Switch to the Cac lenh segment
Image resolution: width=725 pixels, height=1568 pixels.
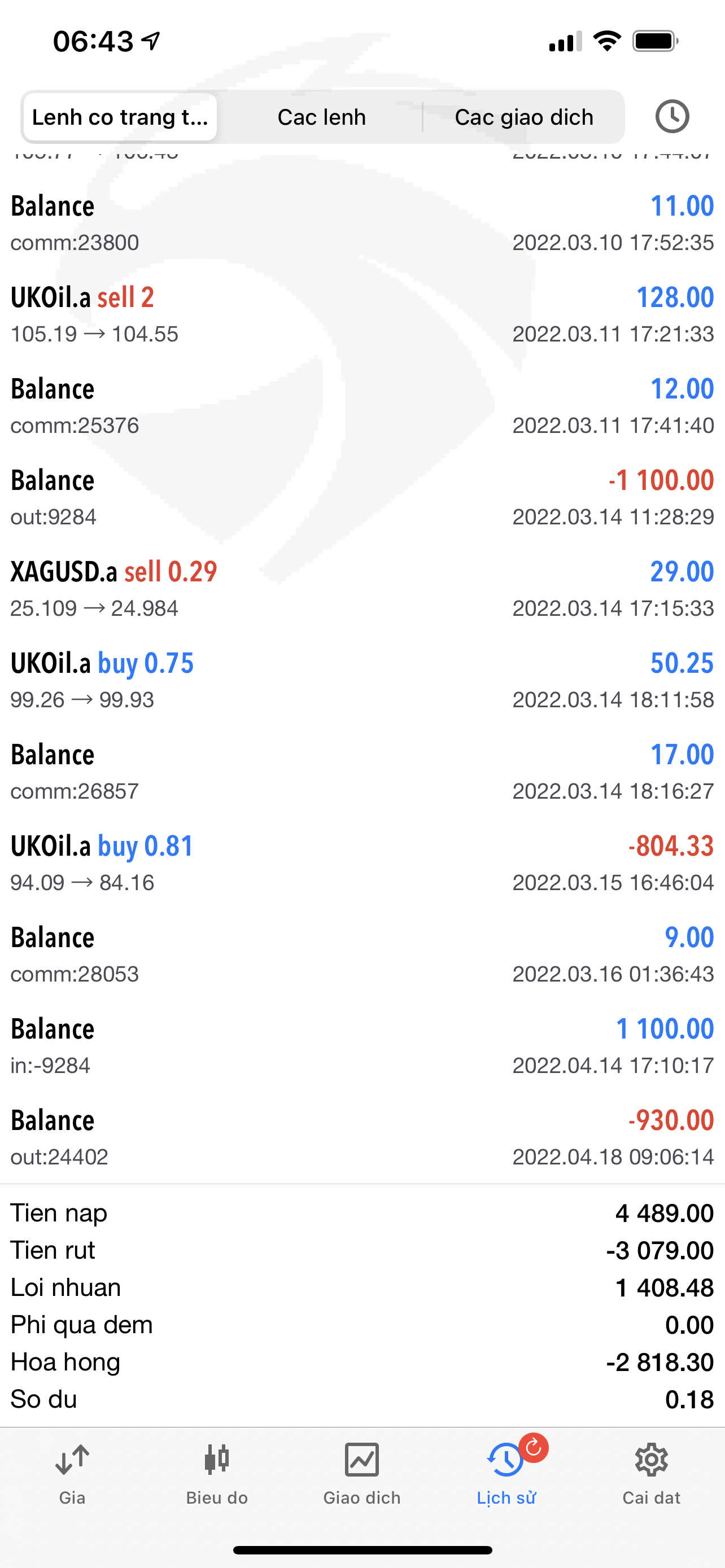[321, 117]
